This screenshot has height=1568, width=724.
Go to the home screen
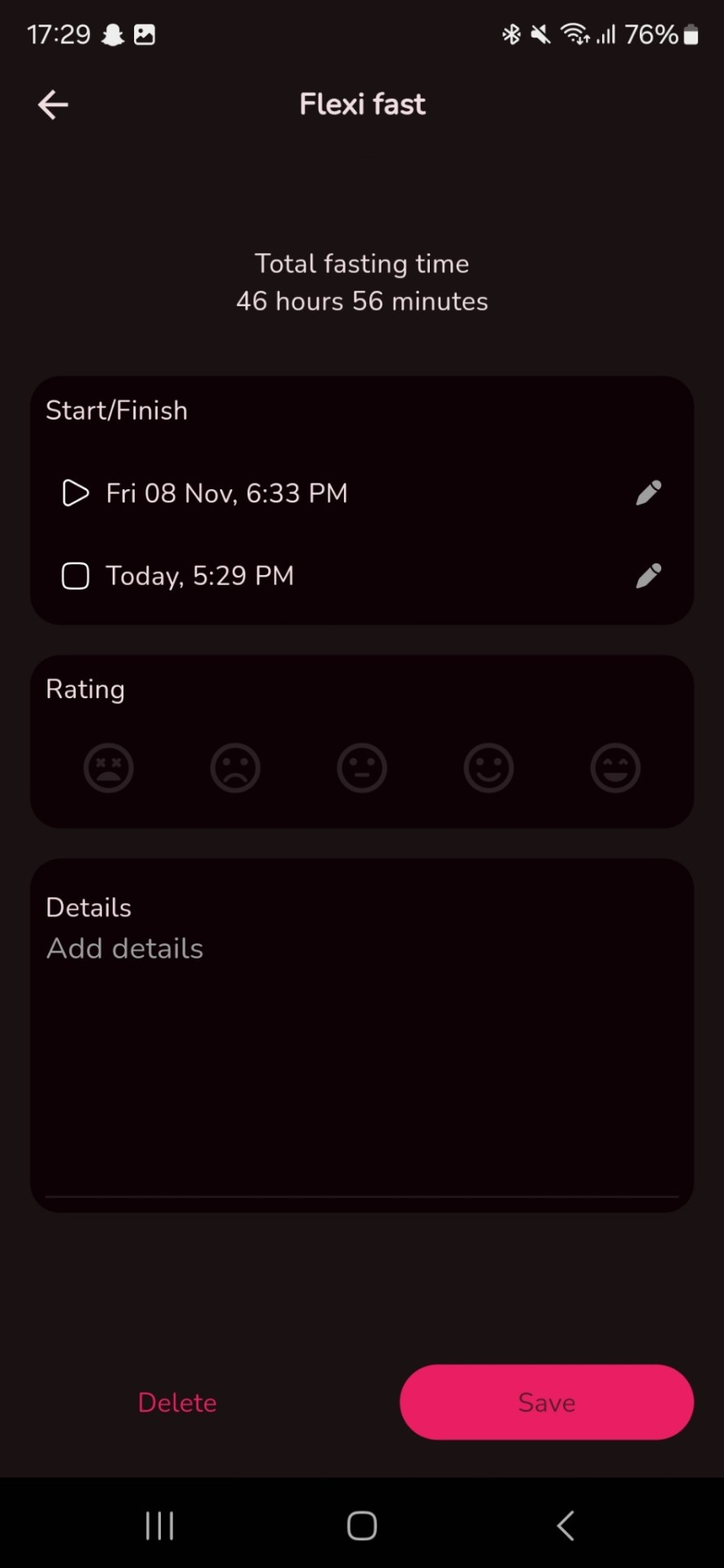click(x=362, y=1526)
